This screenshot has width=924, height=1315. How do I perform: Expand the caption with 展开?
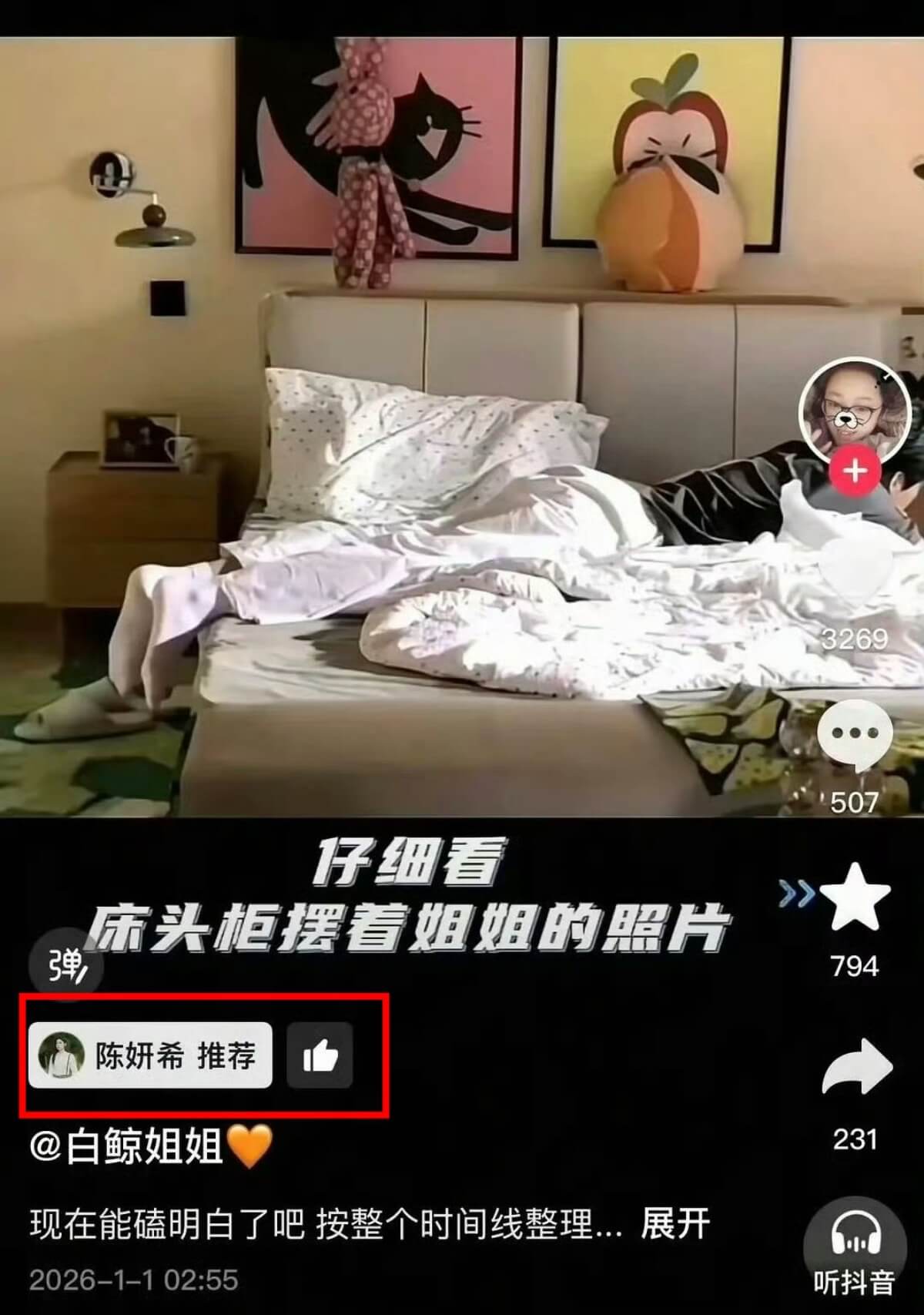675,1223
